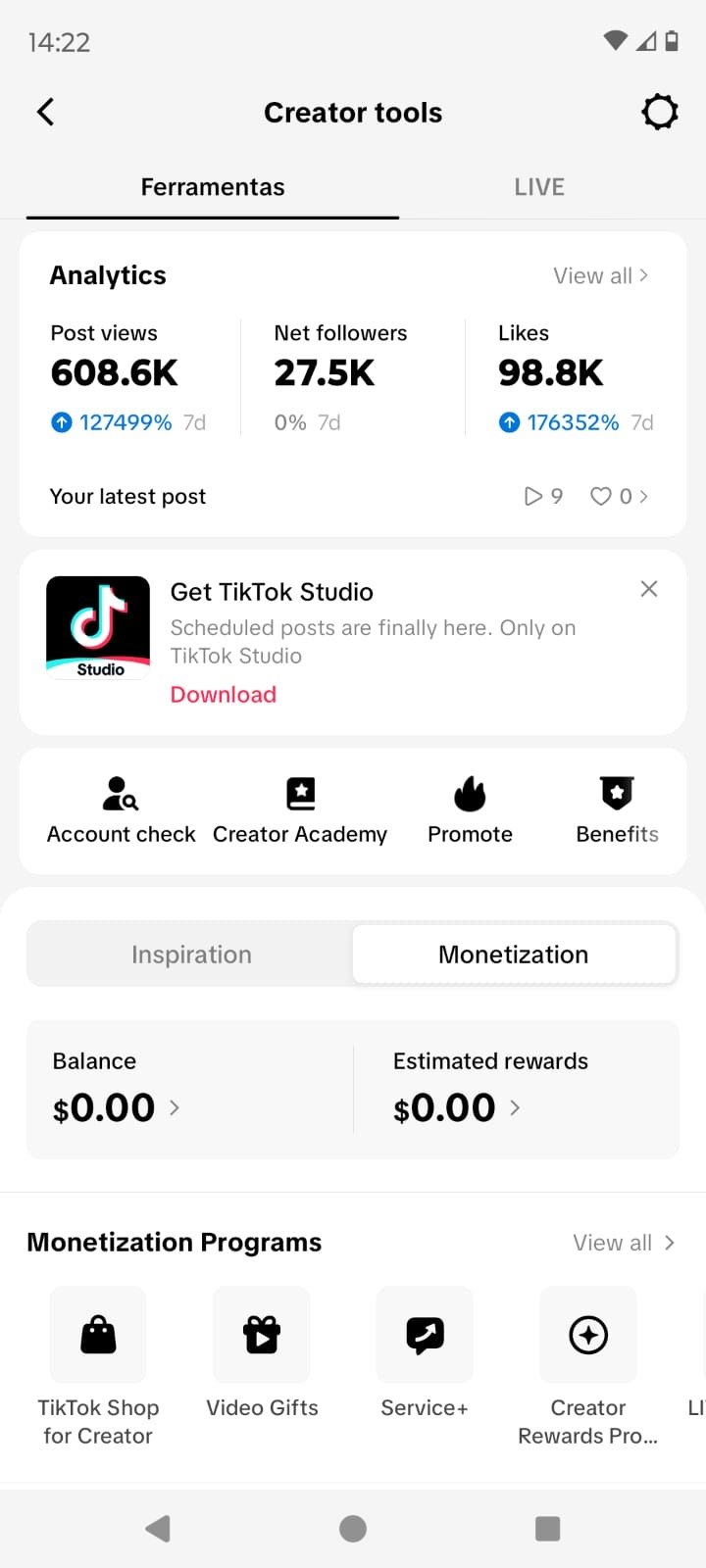Open the Service+ program
This screenshot has height=1568, width=706.
click(425, 1353)
